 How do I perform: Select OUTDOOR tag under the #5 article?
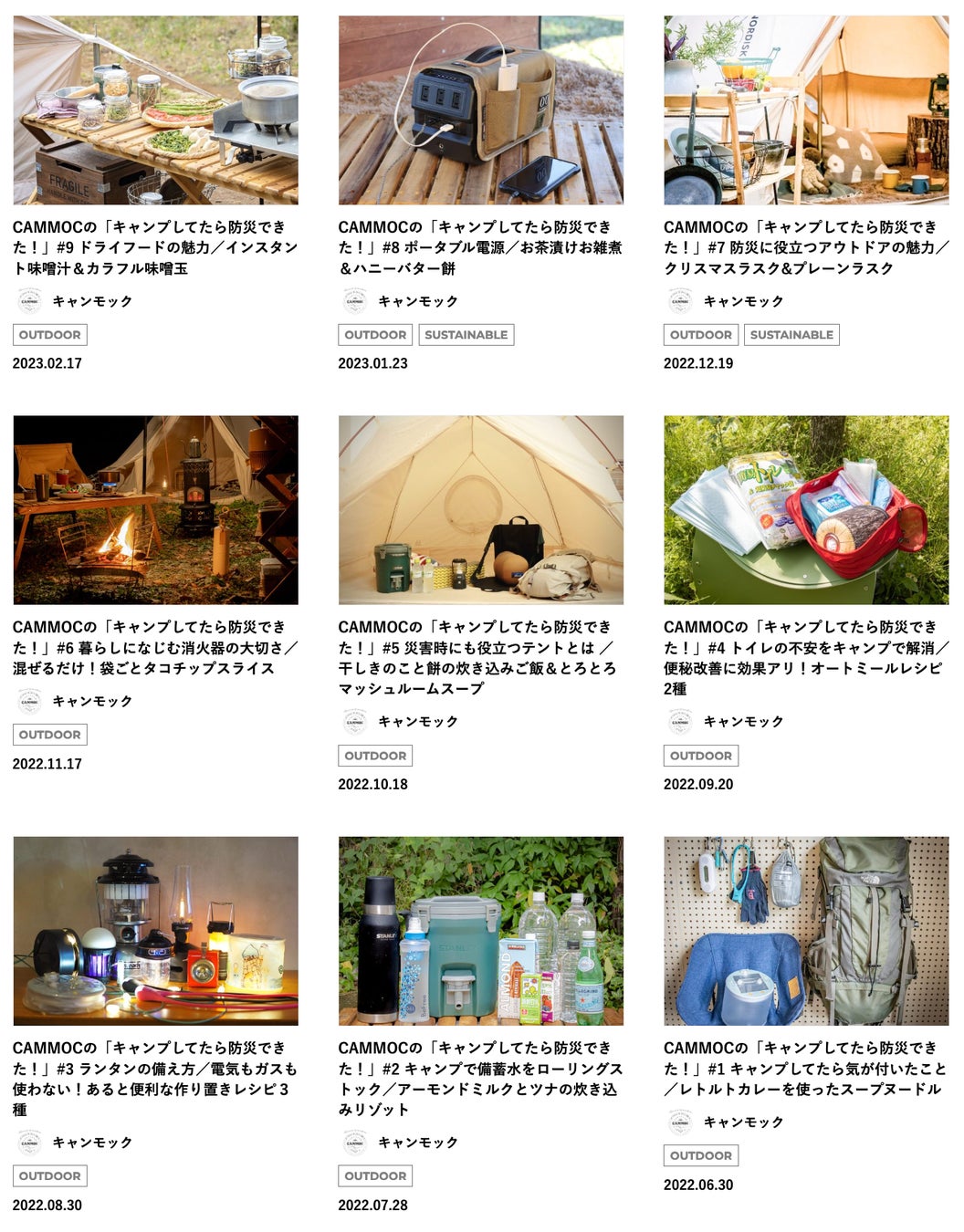(x=375, y=756)
